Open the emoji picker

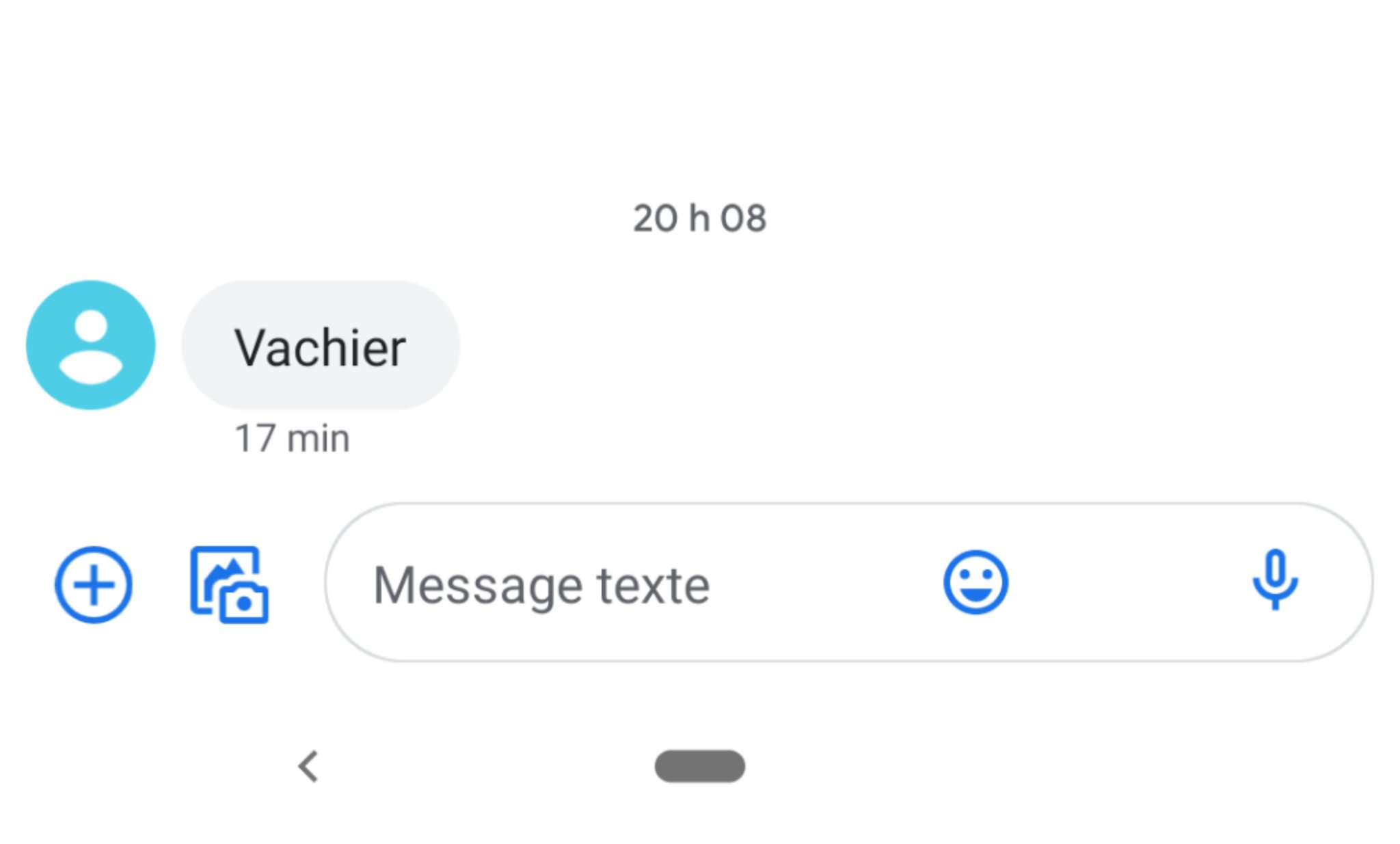(975, 583)
